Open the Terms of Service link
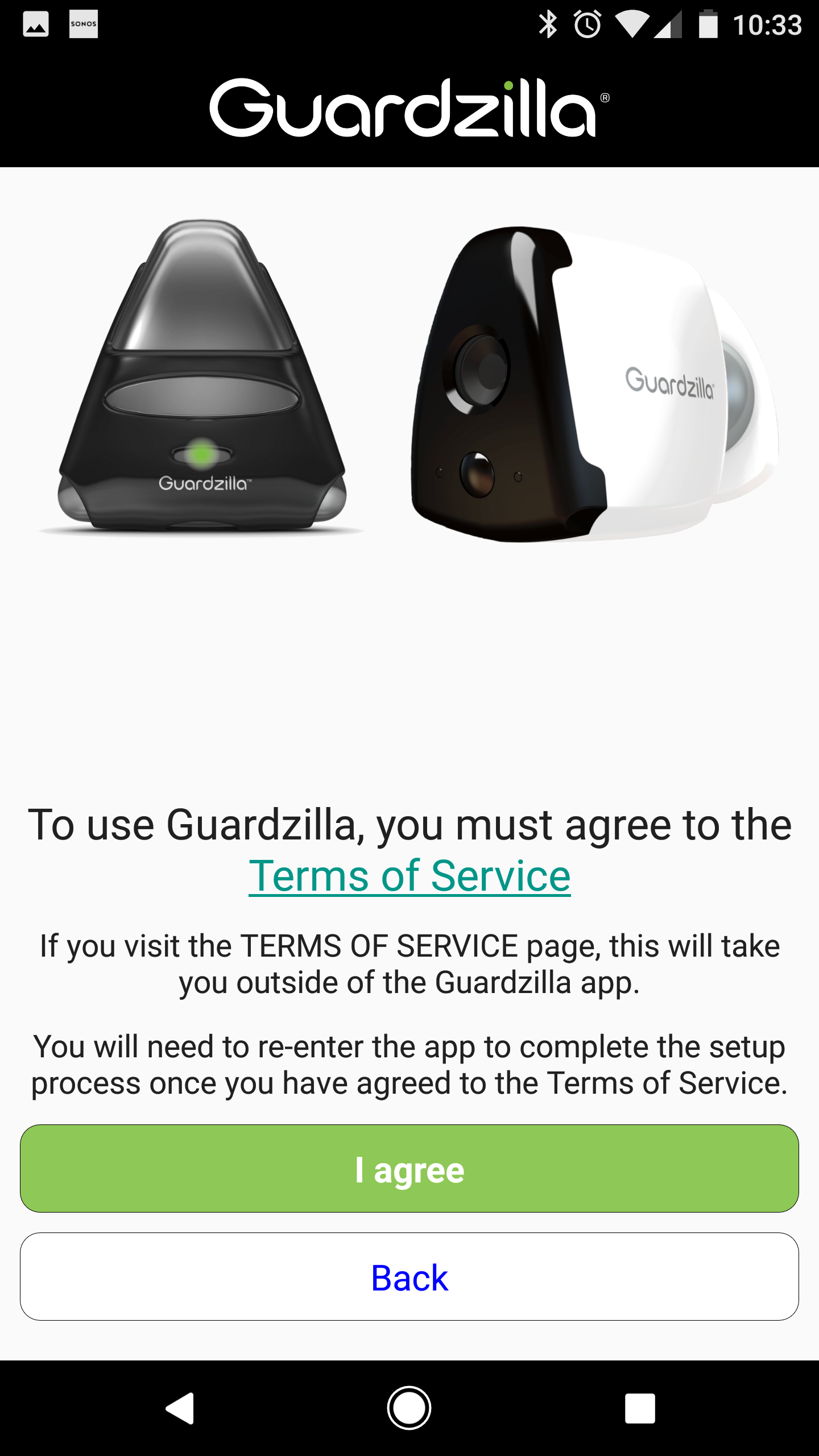The image size is (819, 1456). coord(409,876)
